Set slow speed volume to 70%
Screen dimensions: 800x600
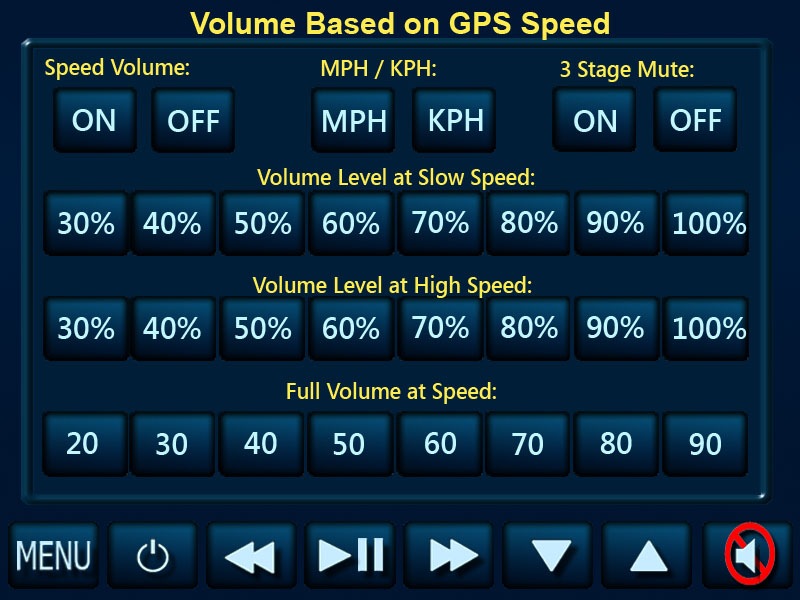click(440, 223)
